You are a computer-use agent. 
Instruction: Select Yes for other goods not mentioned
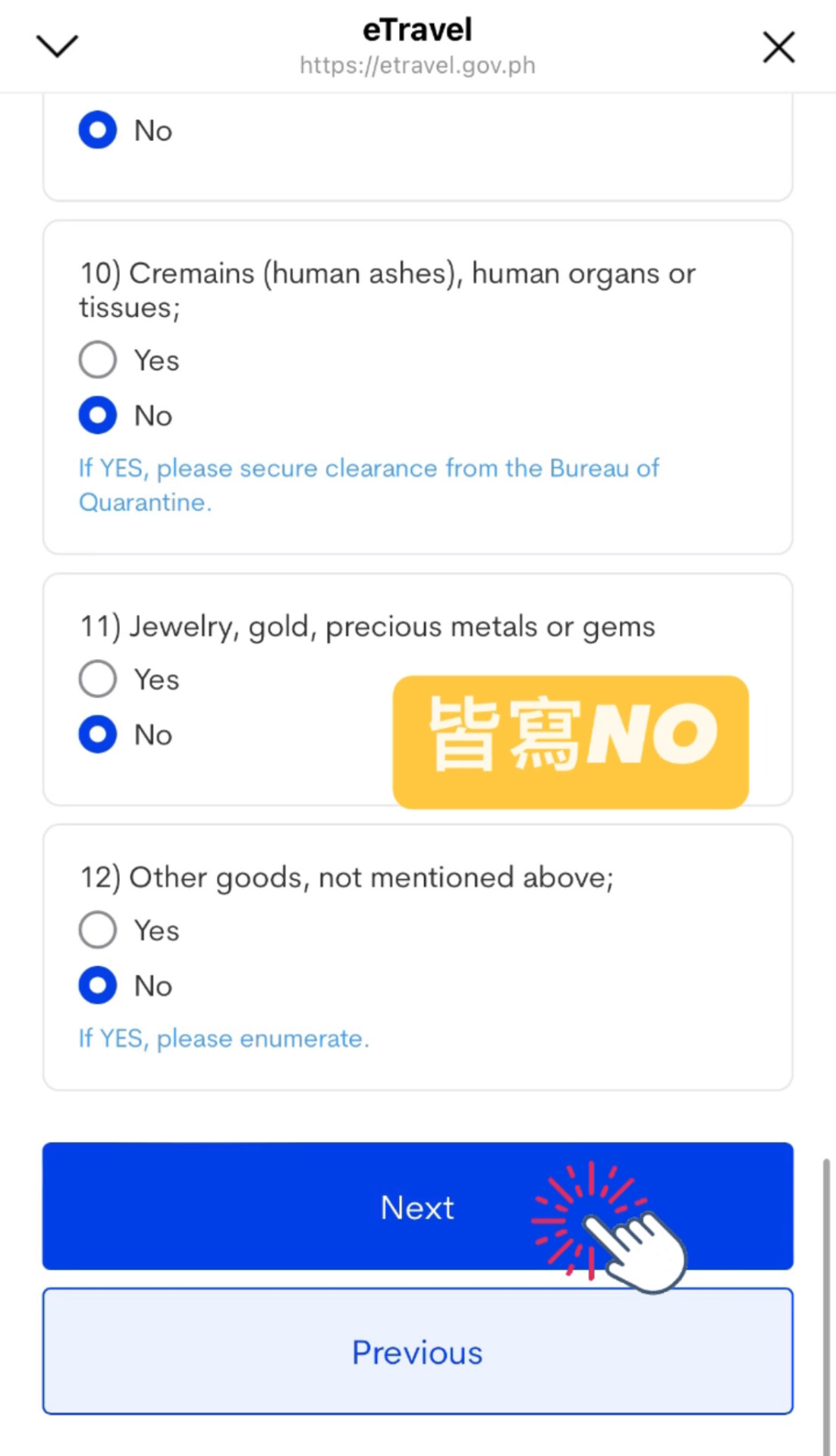coord(98,930)
